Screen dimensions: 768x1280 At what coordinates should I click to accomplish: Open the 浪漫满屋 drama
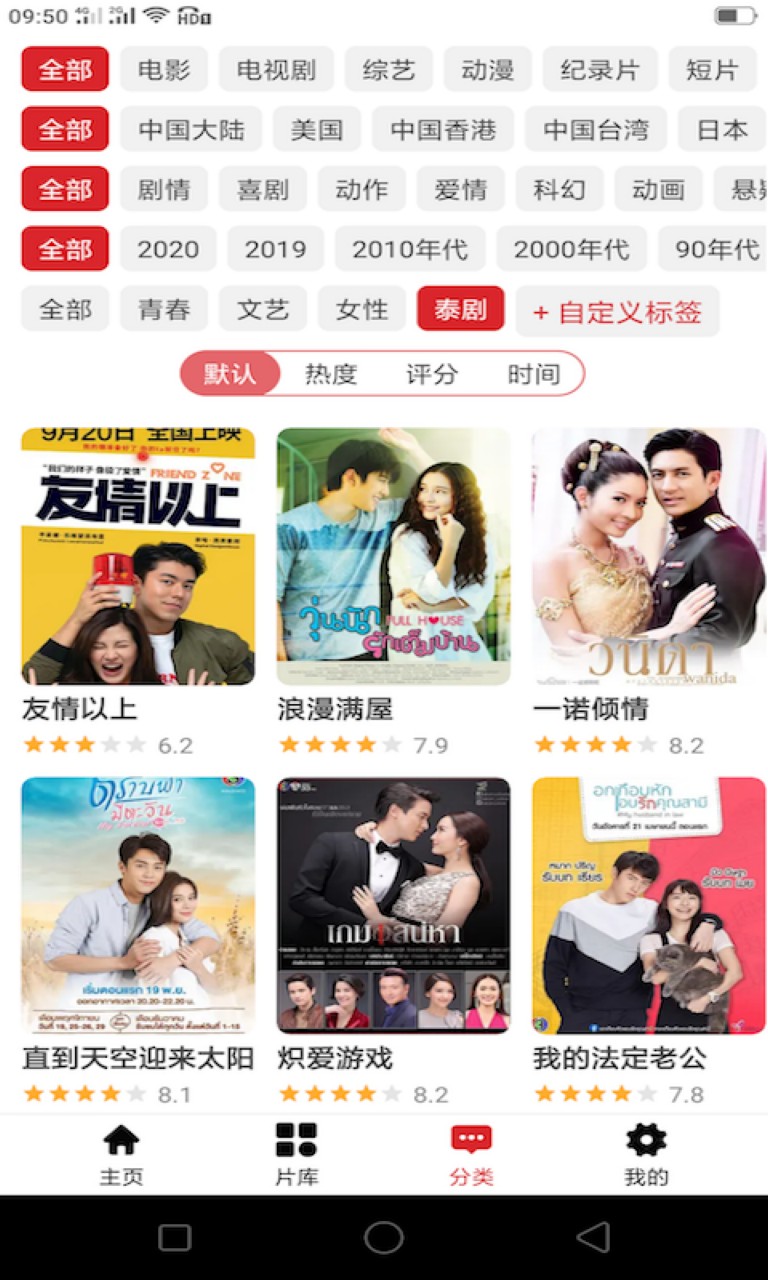[393, 556]
